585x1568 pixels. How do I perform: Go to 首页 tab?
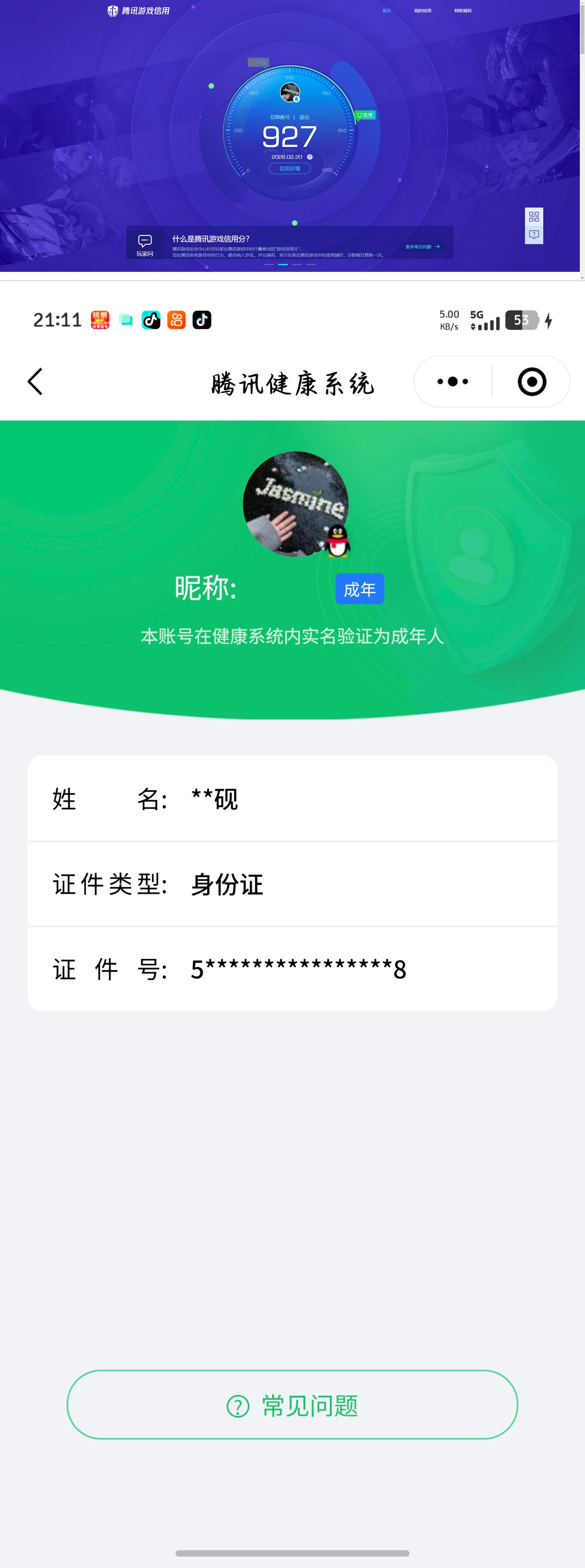387,10
